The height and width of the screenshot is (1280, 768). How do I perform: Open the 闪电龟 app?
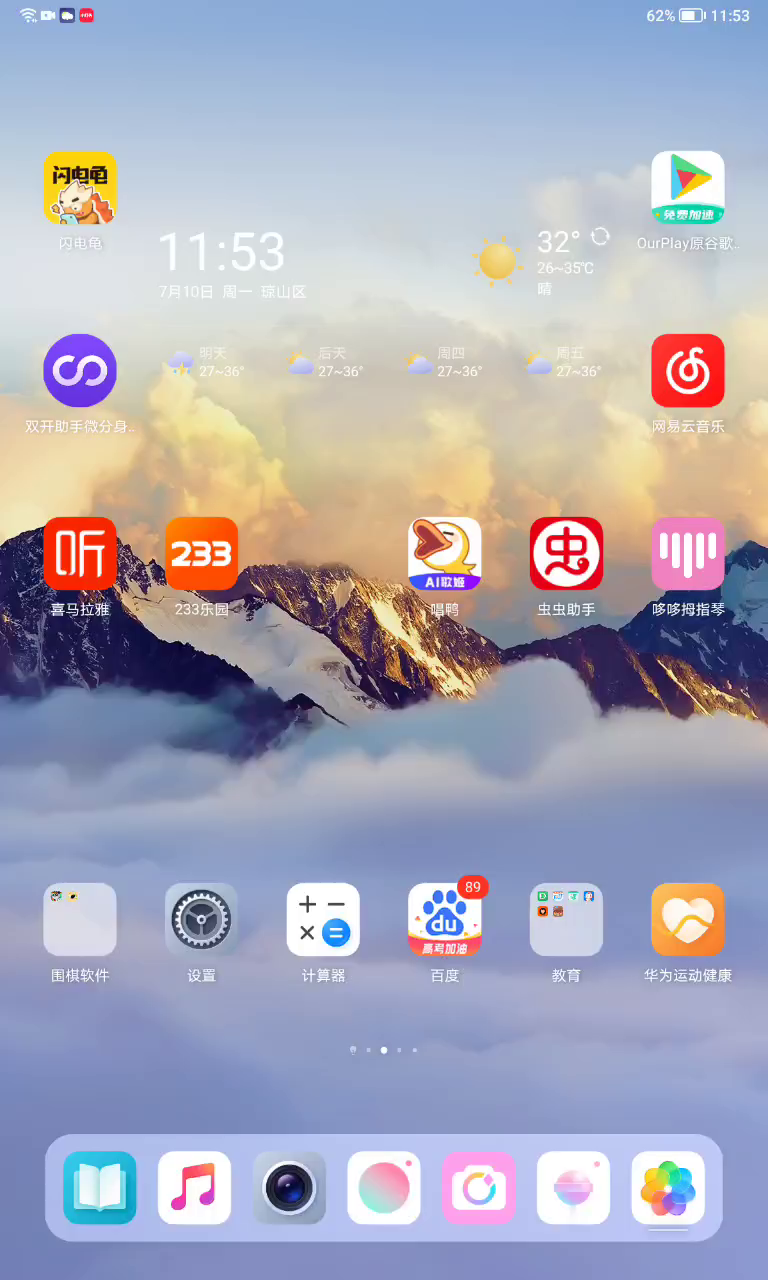point(80,188)
